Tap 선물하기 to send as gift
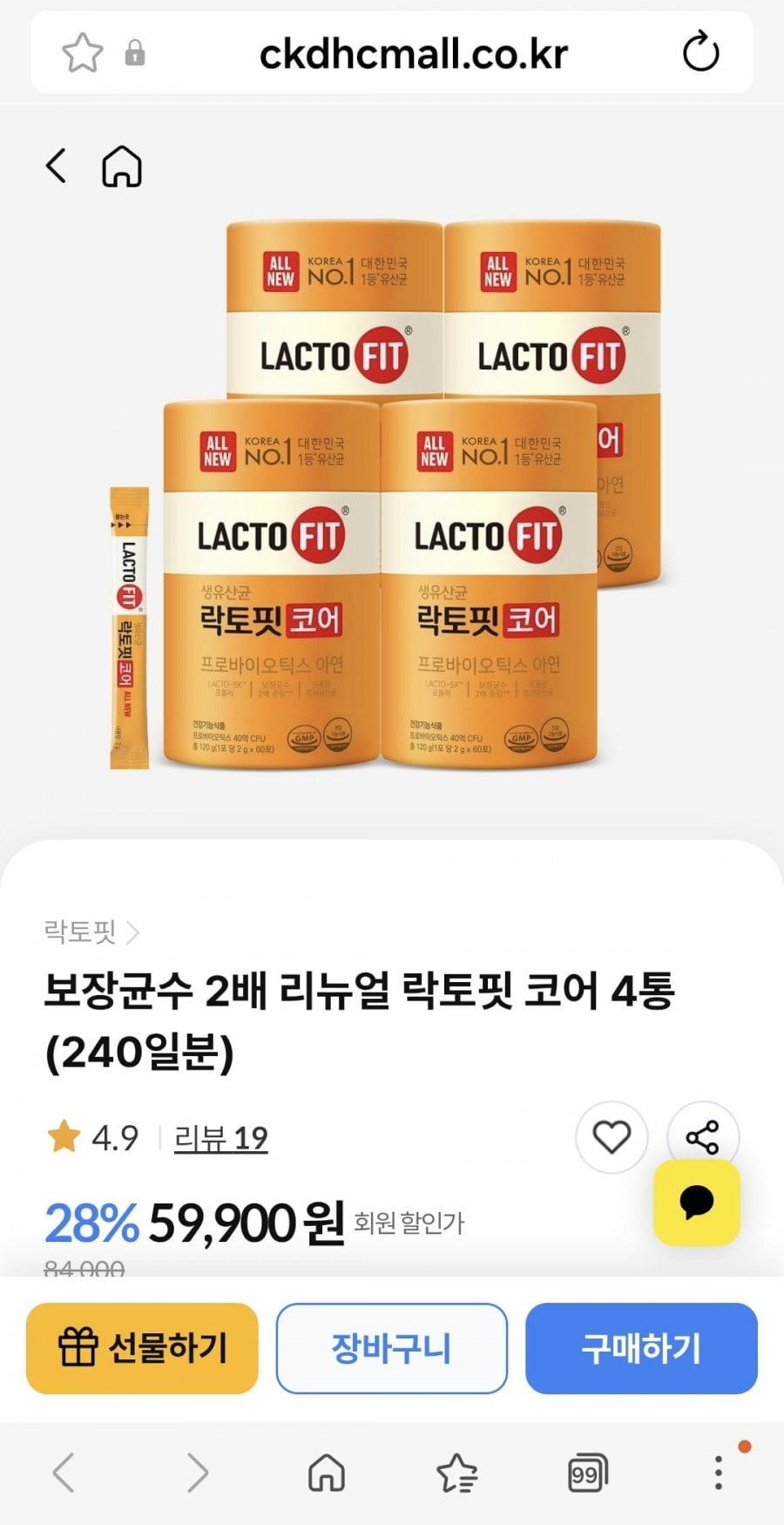The image size is (784, 1525). pyautogui.click(x=142, y=1348)
